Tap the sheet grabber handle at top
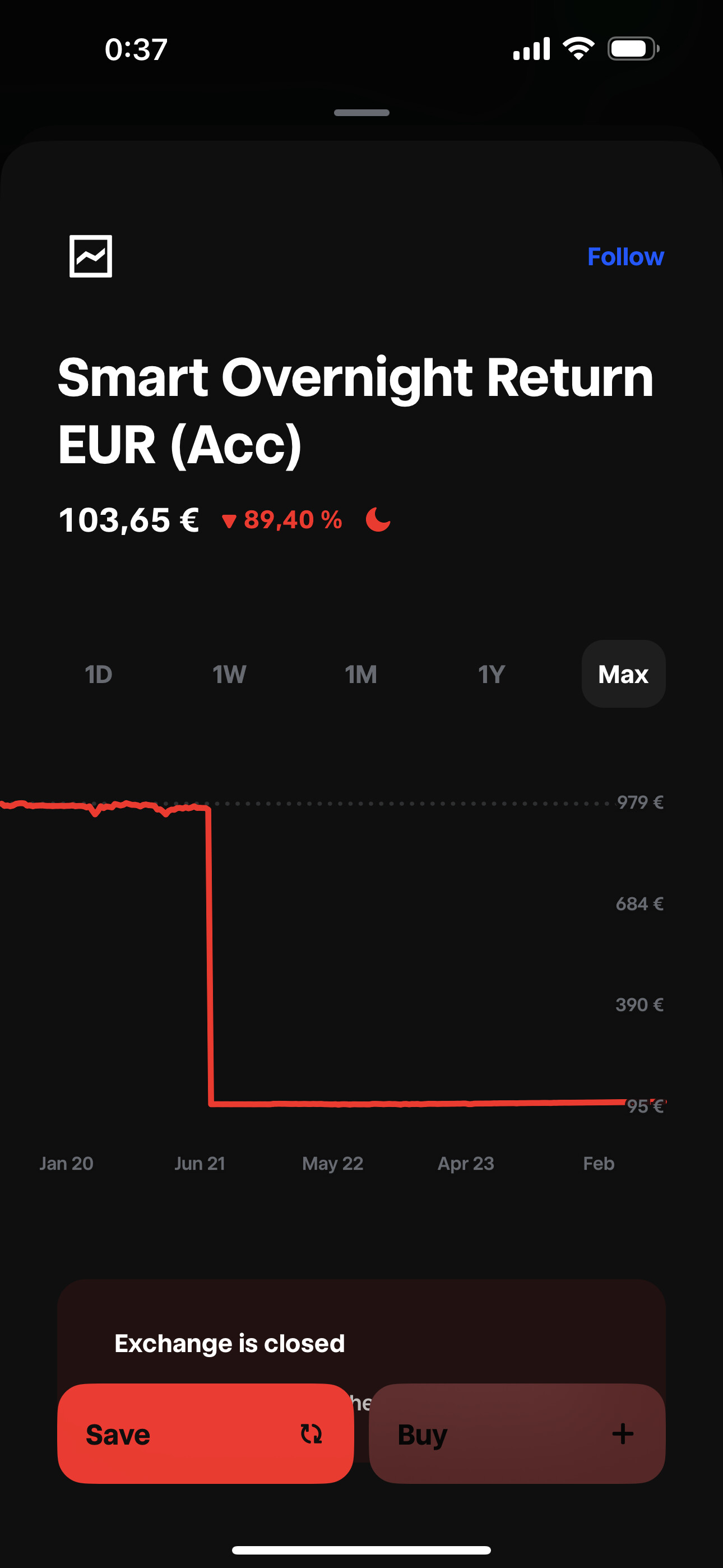The width and height of the screenshot is (723, 1568). pos(361,113)
